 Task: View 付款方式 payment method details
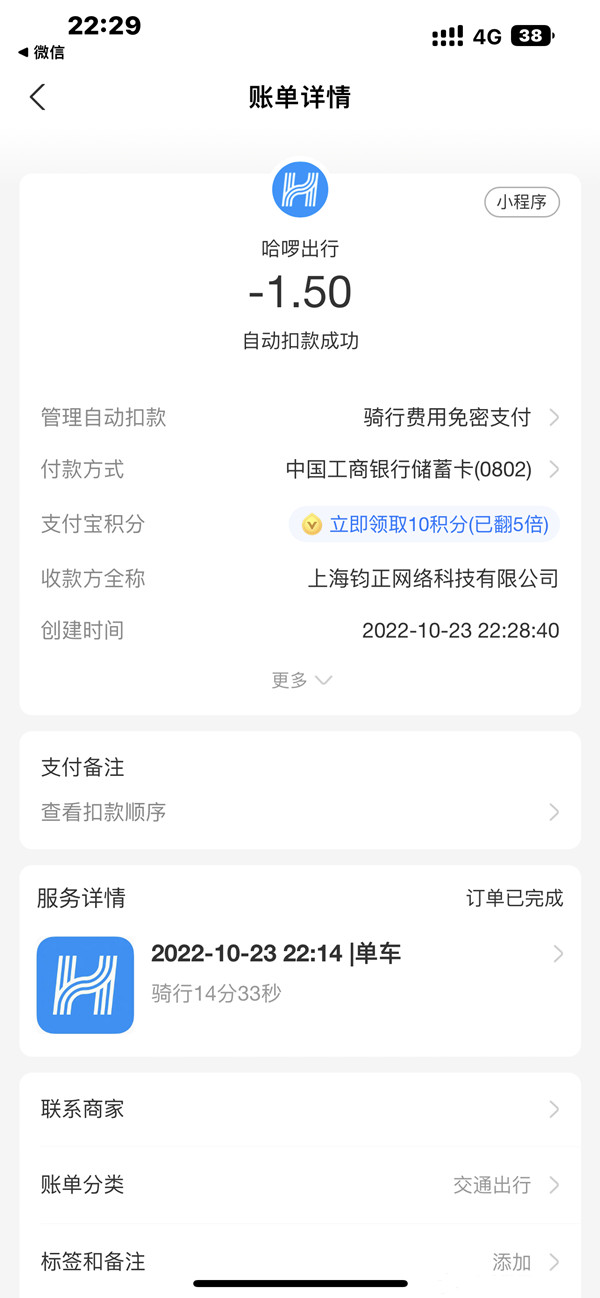pyautogui.click(x=300, y=470)
